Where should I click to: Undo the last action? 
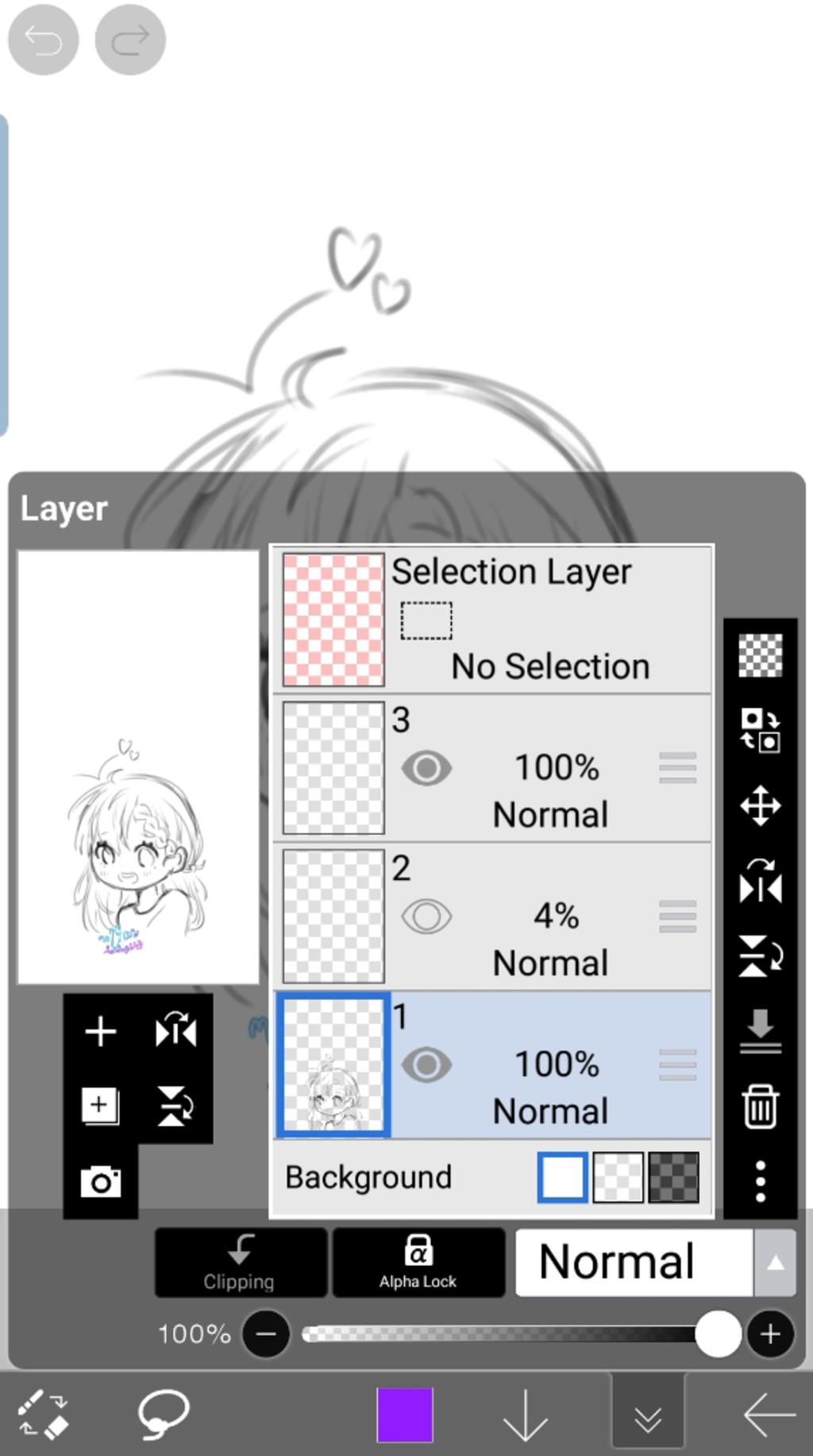[43, 39]
